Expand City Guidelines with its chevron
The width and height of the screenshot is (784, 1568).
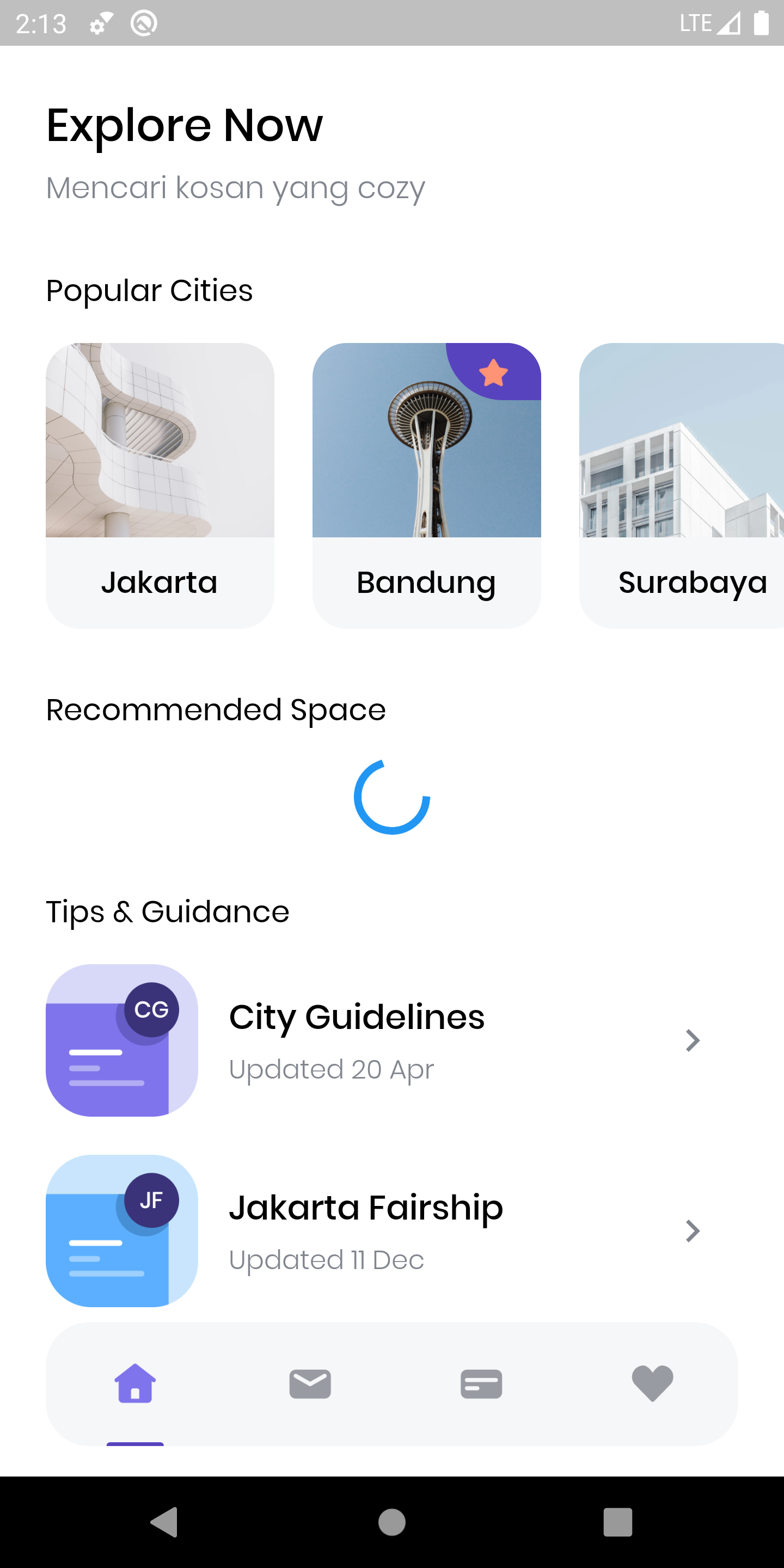coord(693,1041)
